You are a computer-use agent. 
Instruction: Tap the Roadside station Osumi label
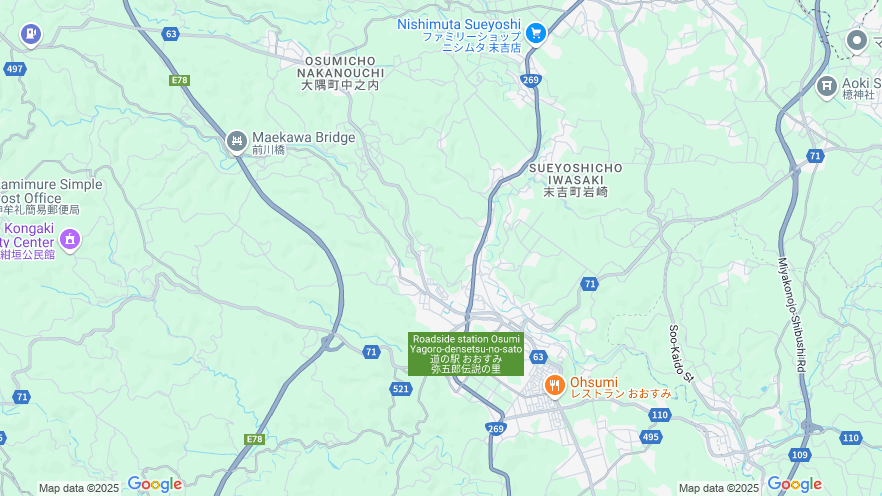465,354
